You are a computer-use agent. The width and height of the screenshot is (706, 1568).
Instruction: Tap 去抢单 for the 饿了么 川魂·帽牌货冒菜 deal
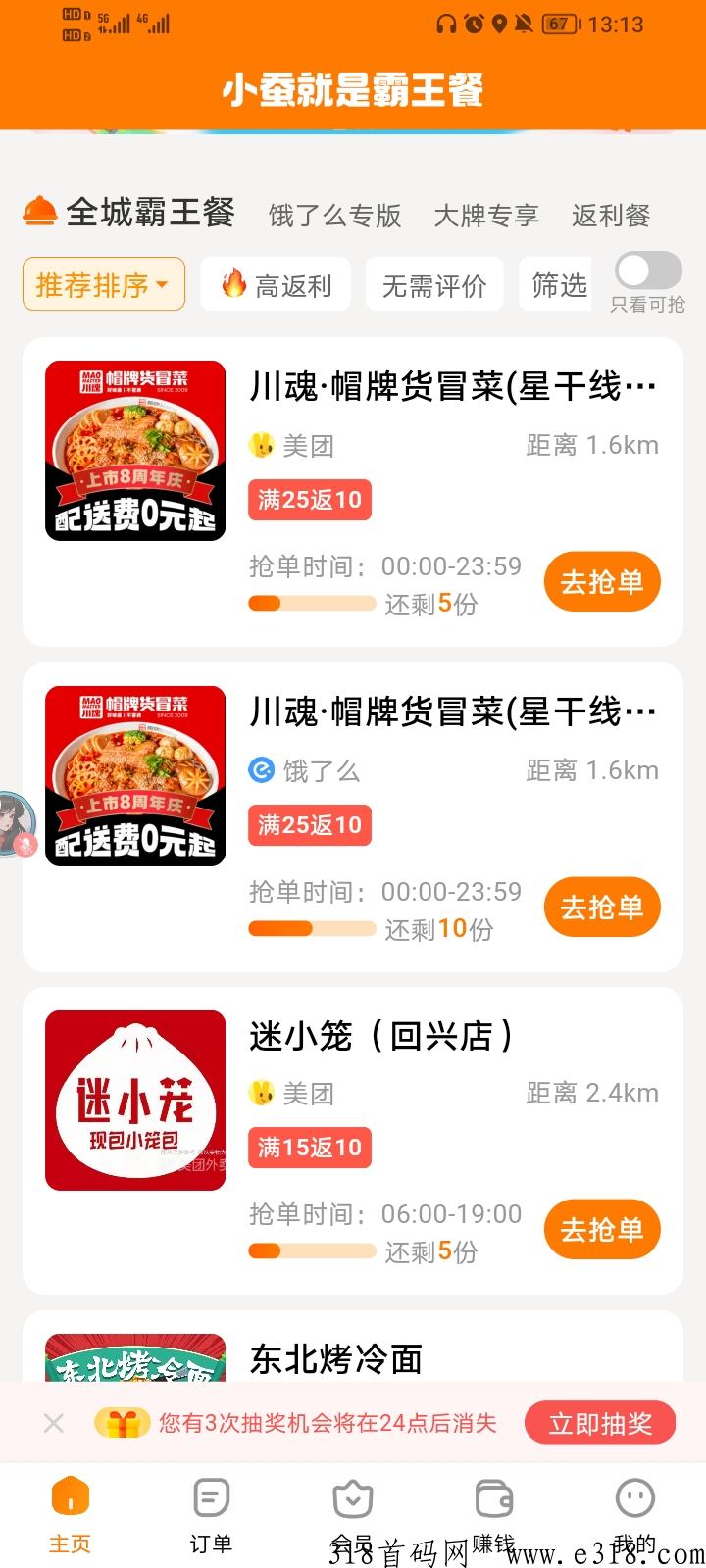[x=601, y=907]
